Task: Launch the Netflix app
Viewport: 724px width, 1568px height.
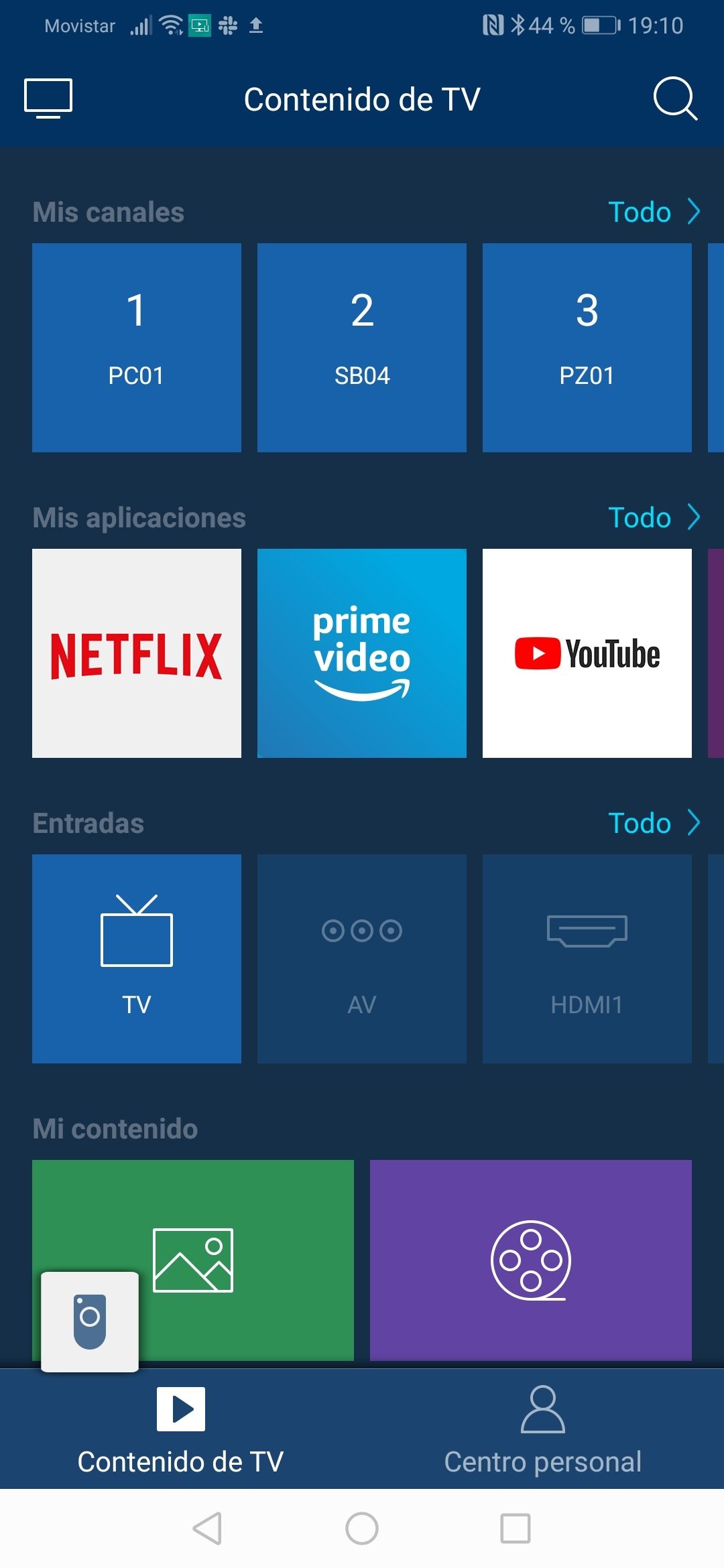Action: [x=137, y=653]
